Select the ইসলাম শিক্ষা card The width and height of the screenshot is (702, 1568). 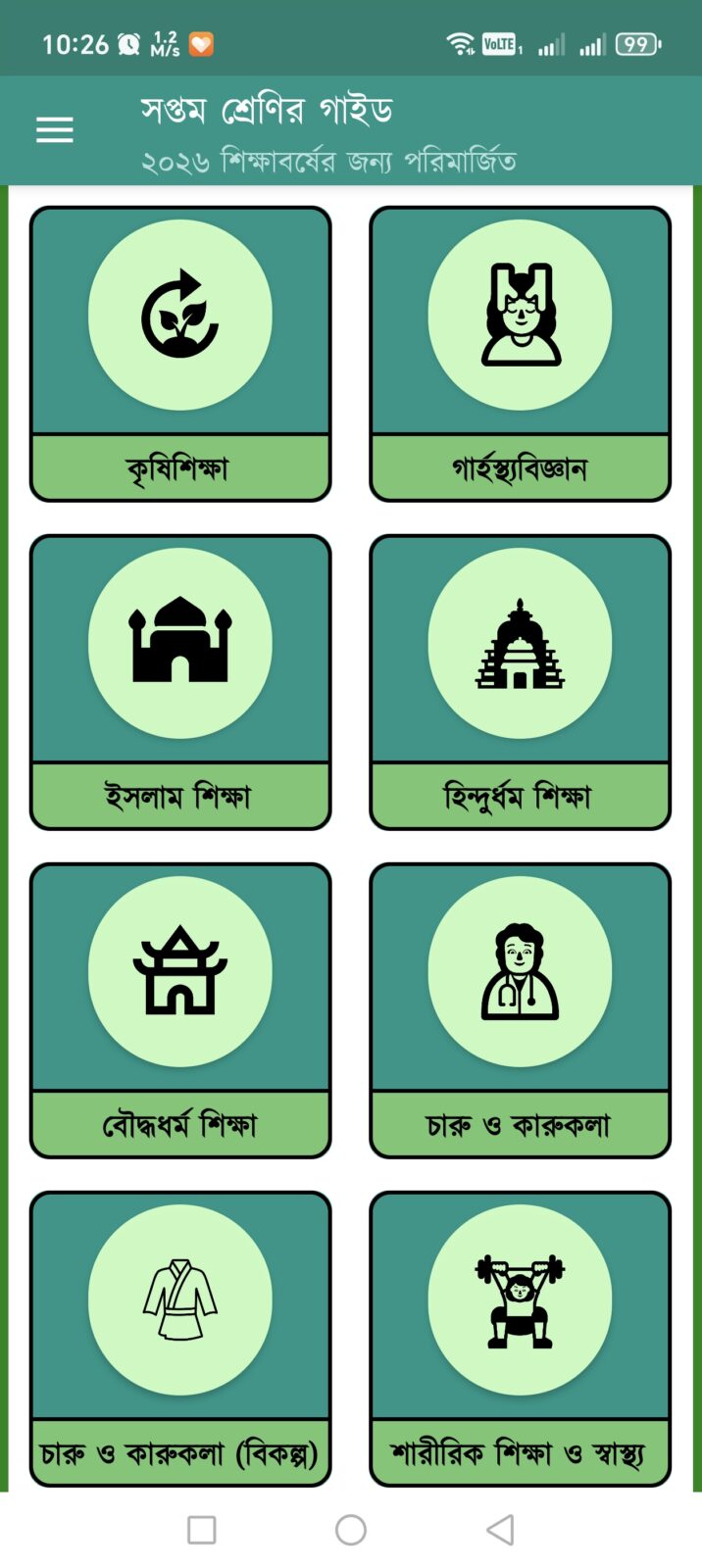tap(180, 682)
